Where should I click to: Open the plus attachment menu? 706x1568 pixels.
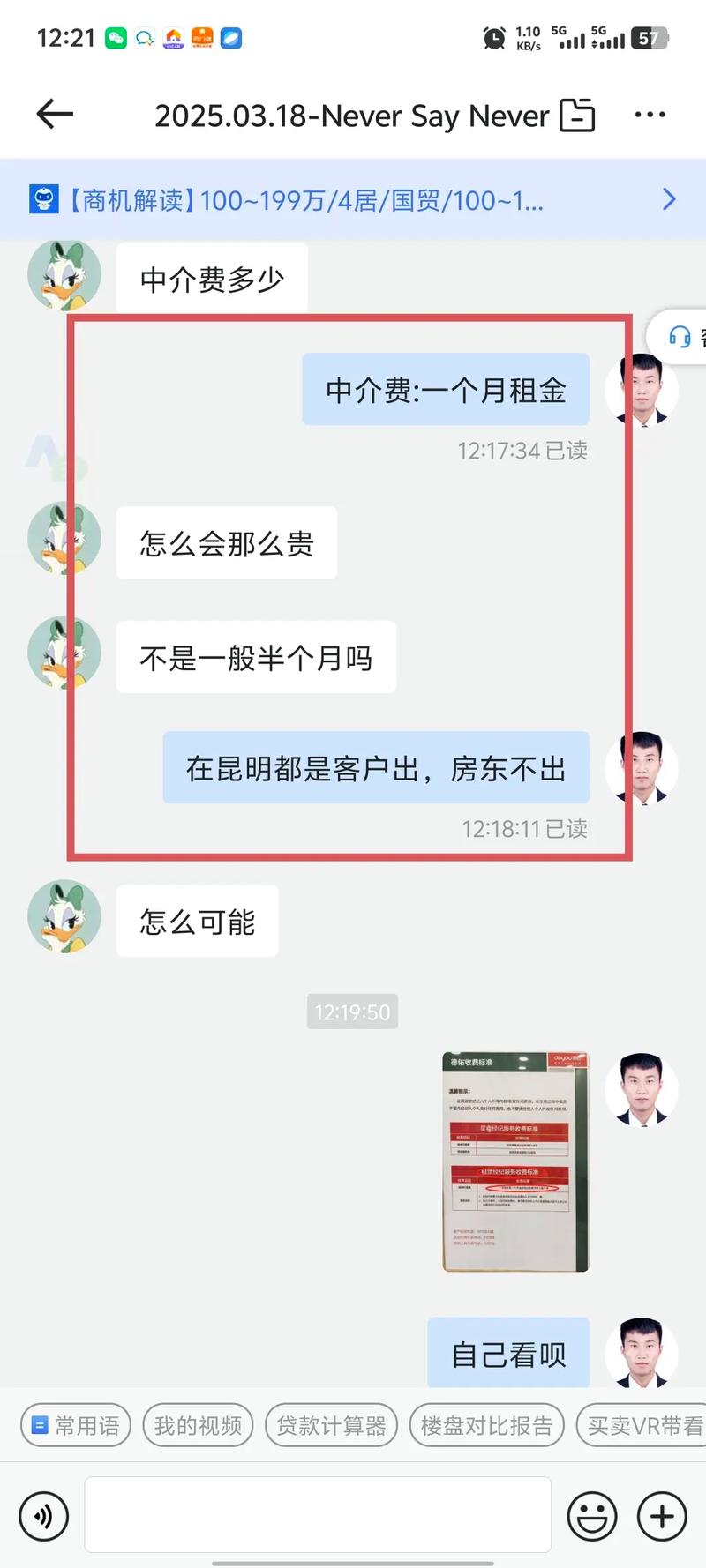coord(662,1516)
